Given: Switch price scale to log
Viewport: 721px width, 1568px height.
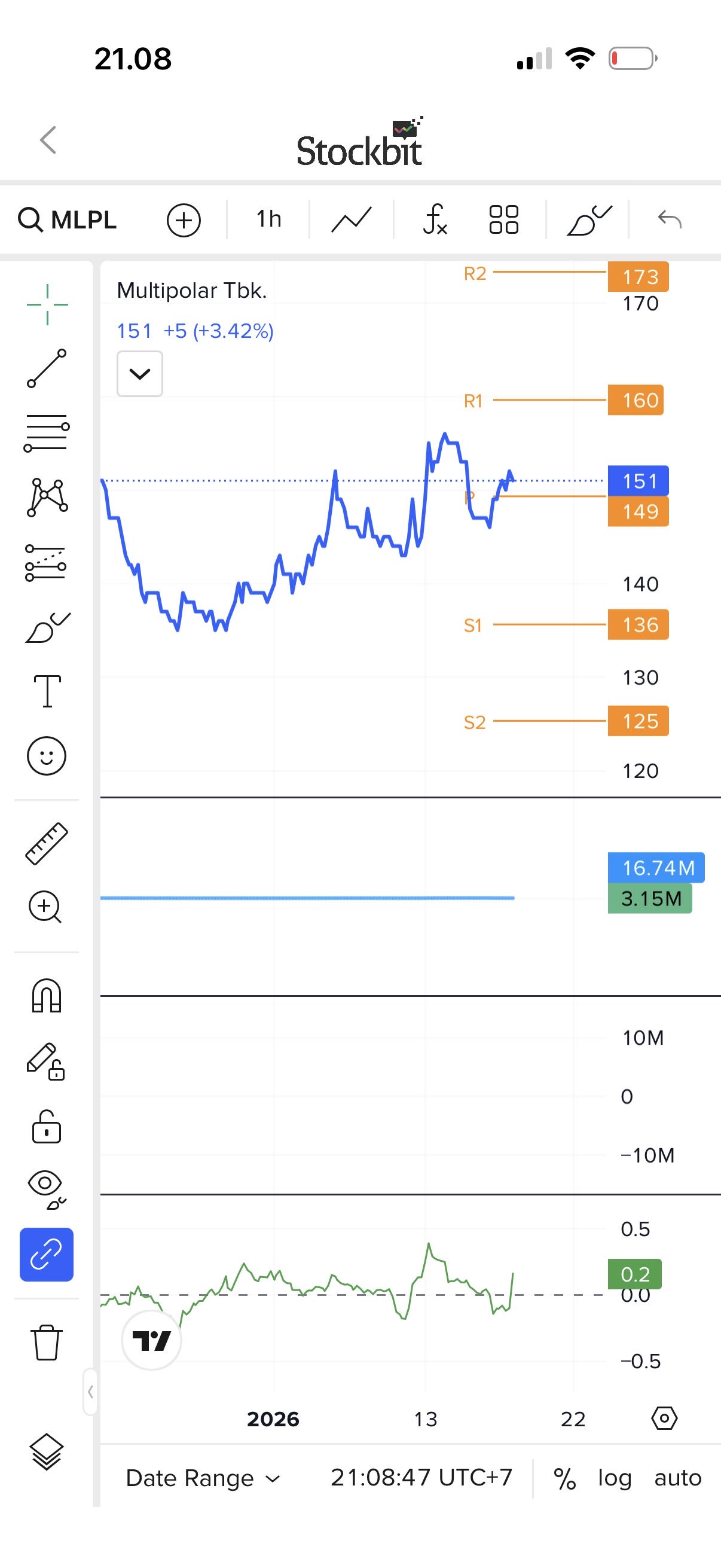Looking at the screenshot, I should pyautogui.click(x=615, y=1478).
